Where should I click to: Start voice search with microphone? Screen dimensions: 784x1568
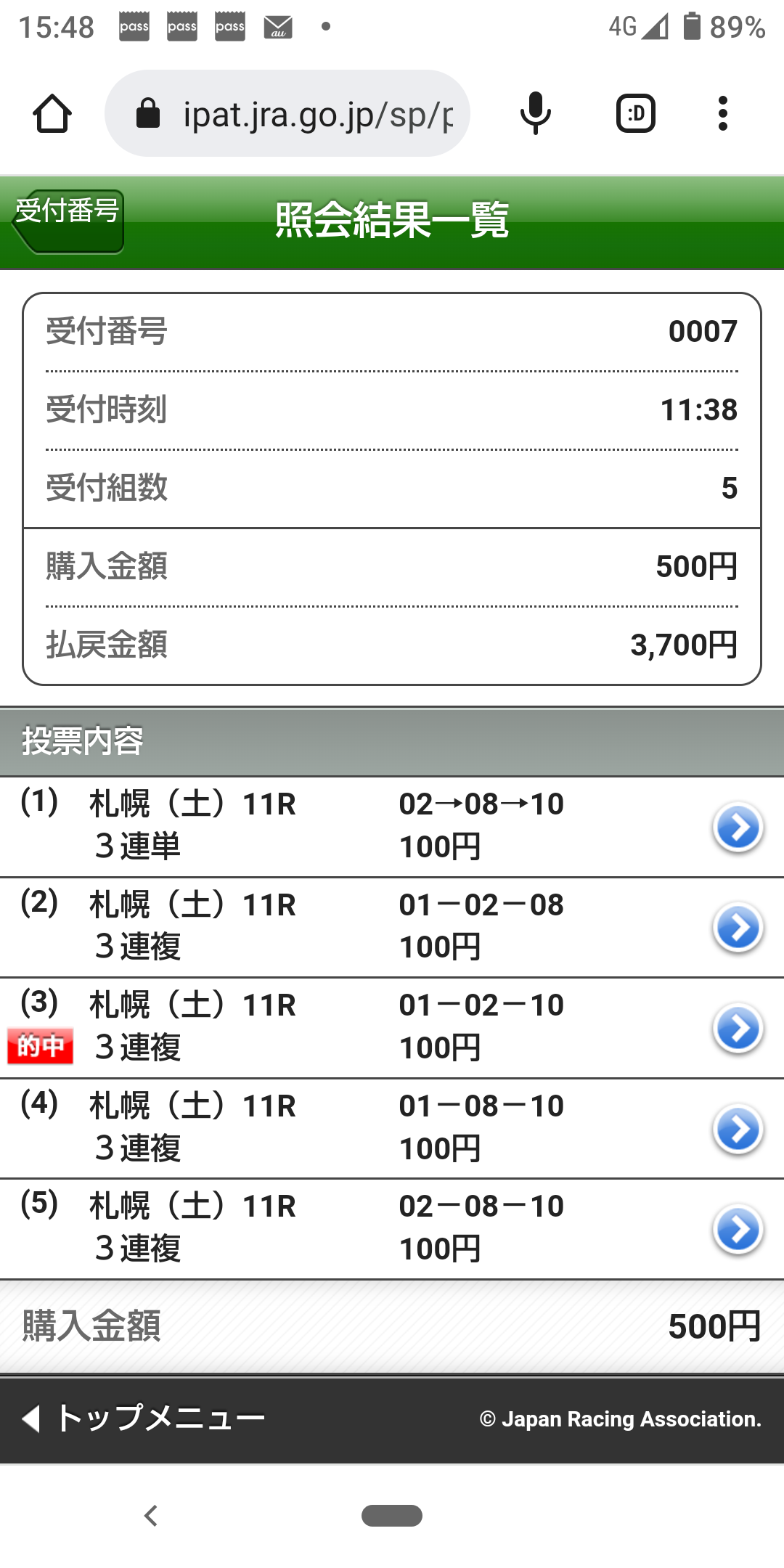tap(536, 114)
